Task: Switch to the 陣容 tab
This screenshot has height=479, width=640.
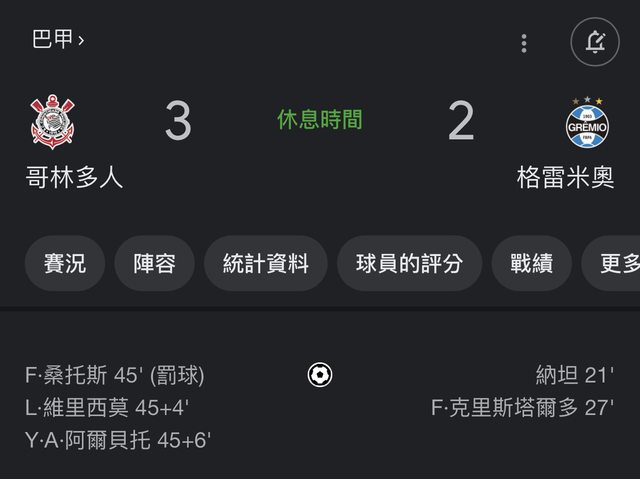Action: click(x=154, y=264)
